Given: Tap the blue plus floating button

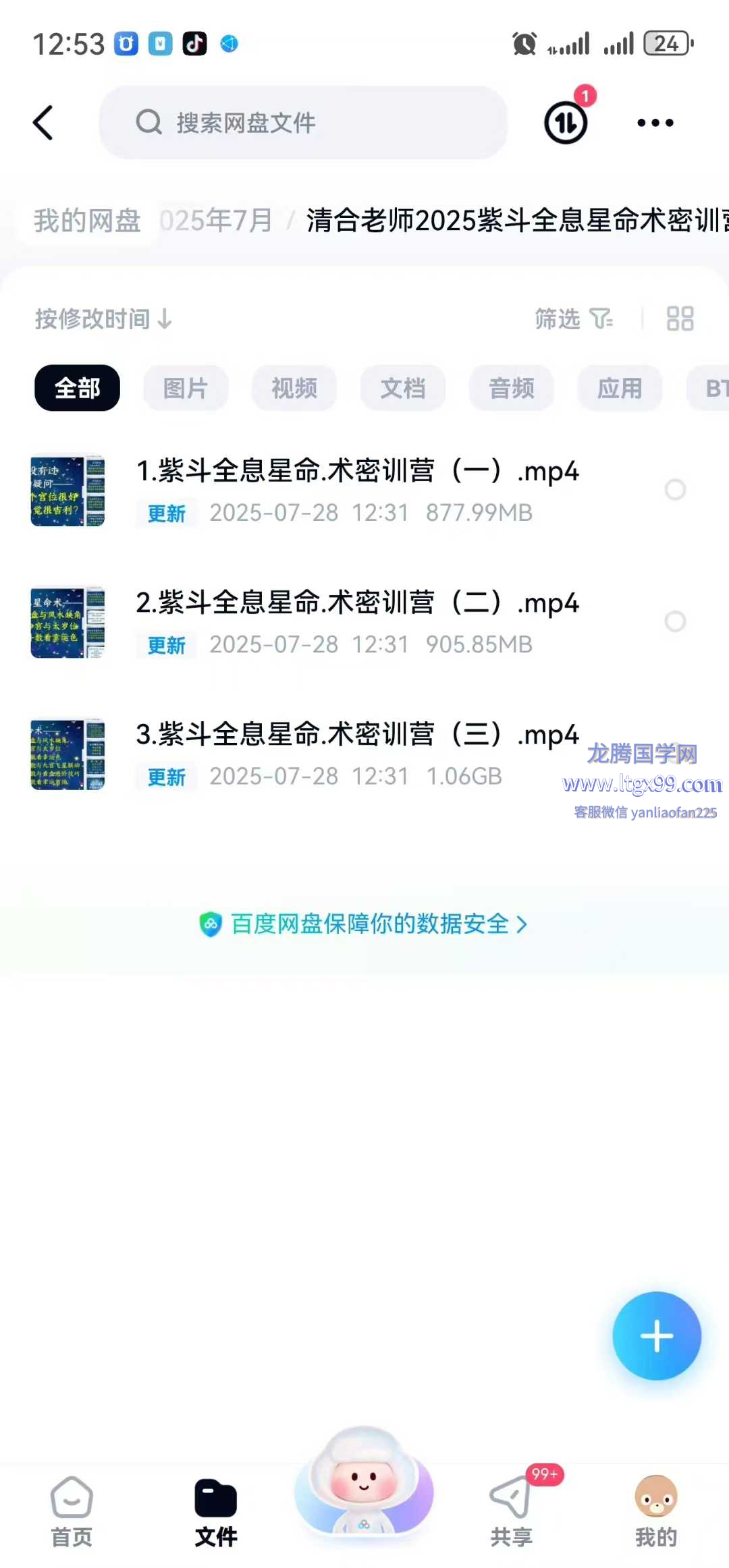Looking at the screenshot, I should pyautogui.click(x=656, y=1336).
